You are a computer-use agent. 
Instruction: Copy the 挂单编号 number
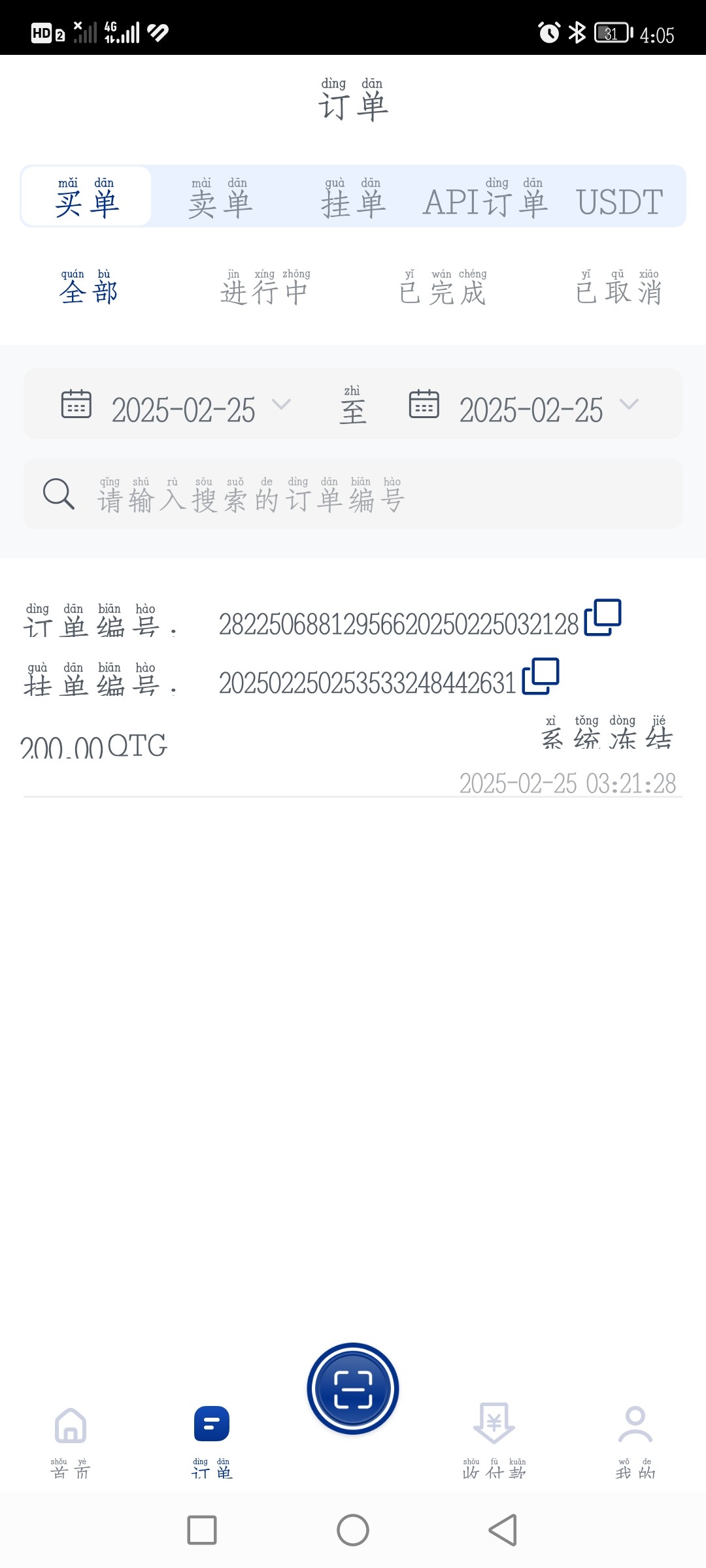pyautogui.click(x=541, y=676)
